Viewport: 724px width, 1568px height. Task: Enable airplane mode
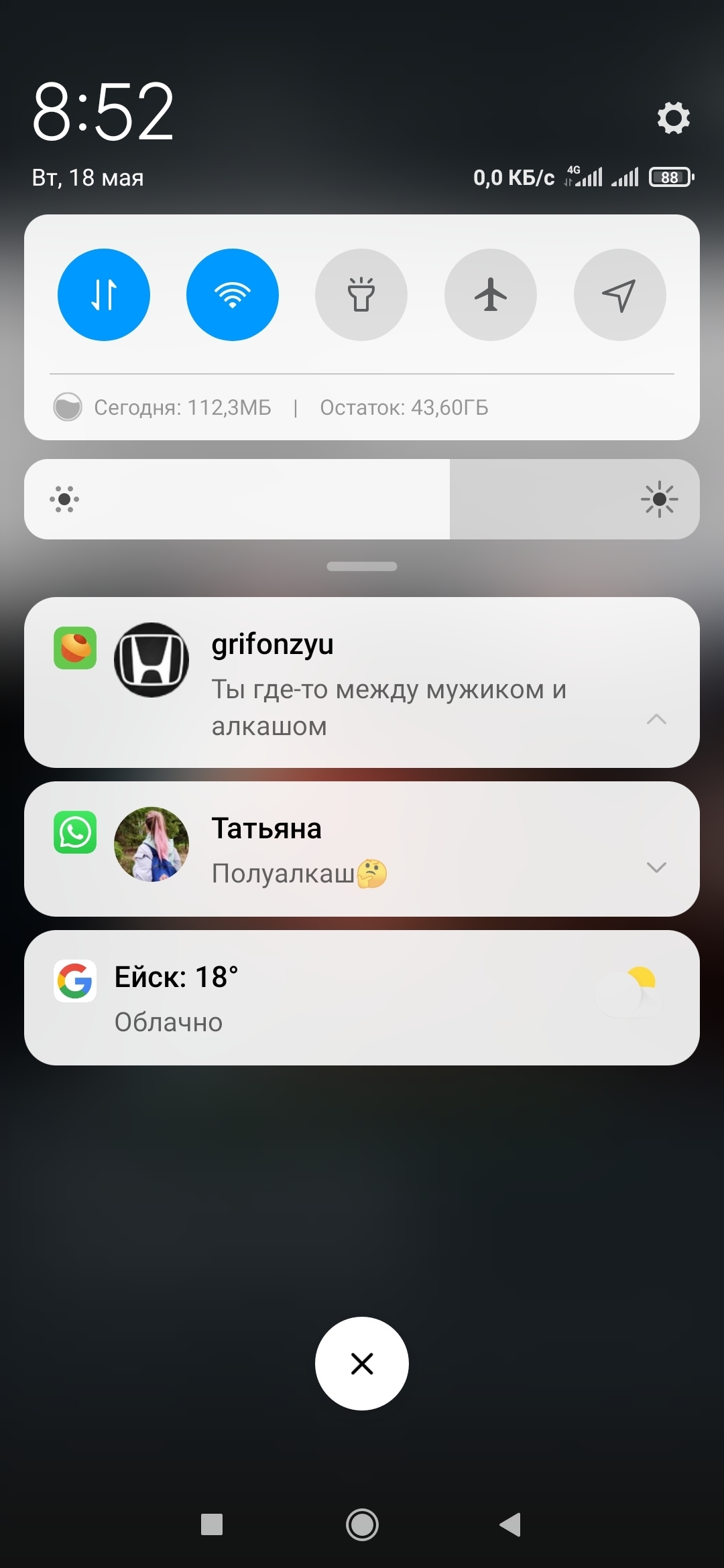(491, 295)
